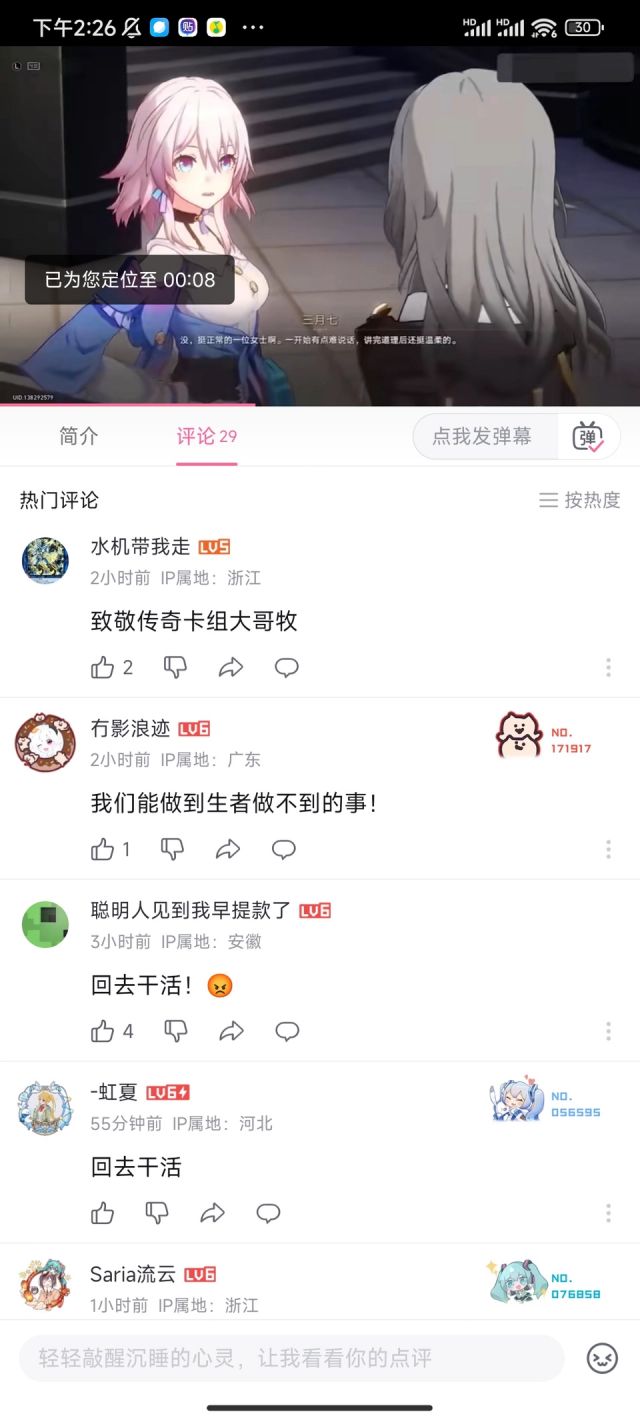Share the comment by 冇影浪迹
The width and height of the screenshot is (640, 1422).
coord(228,850)
